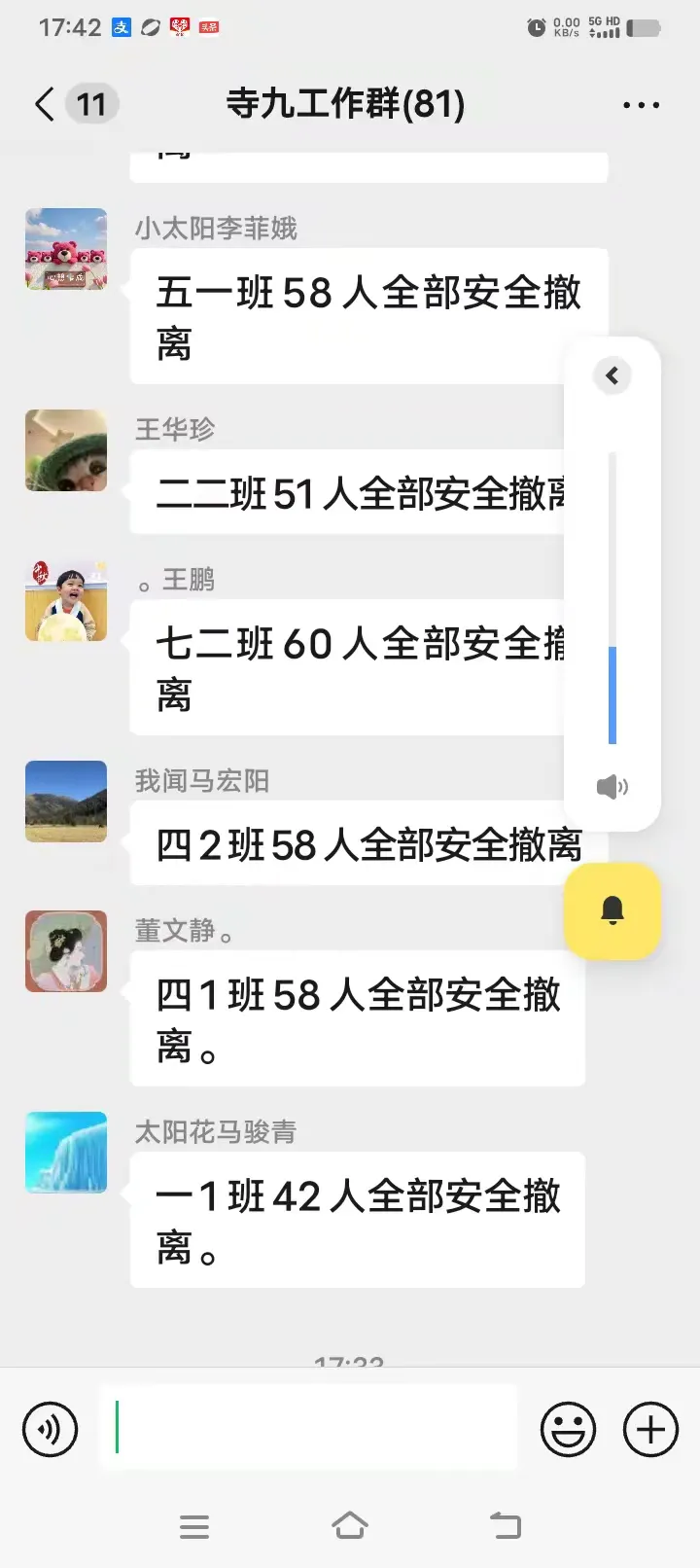The width and height of the screenshot is (700, 1568).
Task: Tap the message text field
Action: click(x=307, y=1427)
